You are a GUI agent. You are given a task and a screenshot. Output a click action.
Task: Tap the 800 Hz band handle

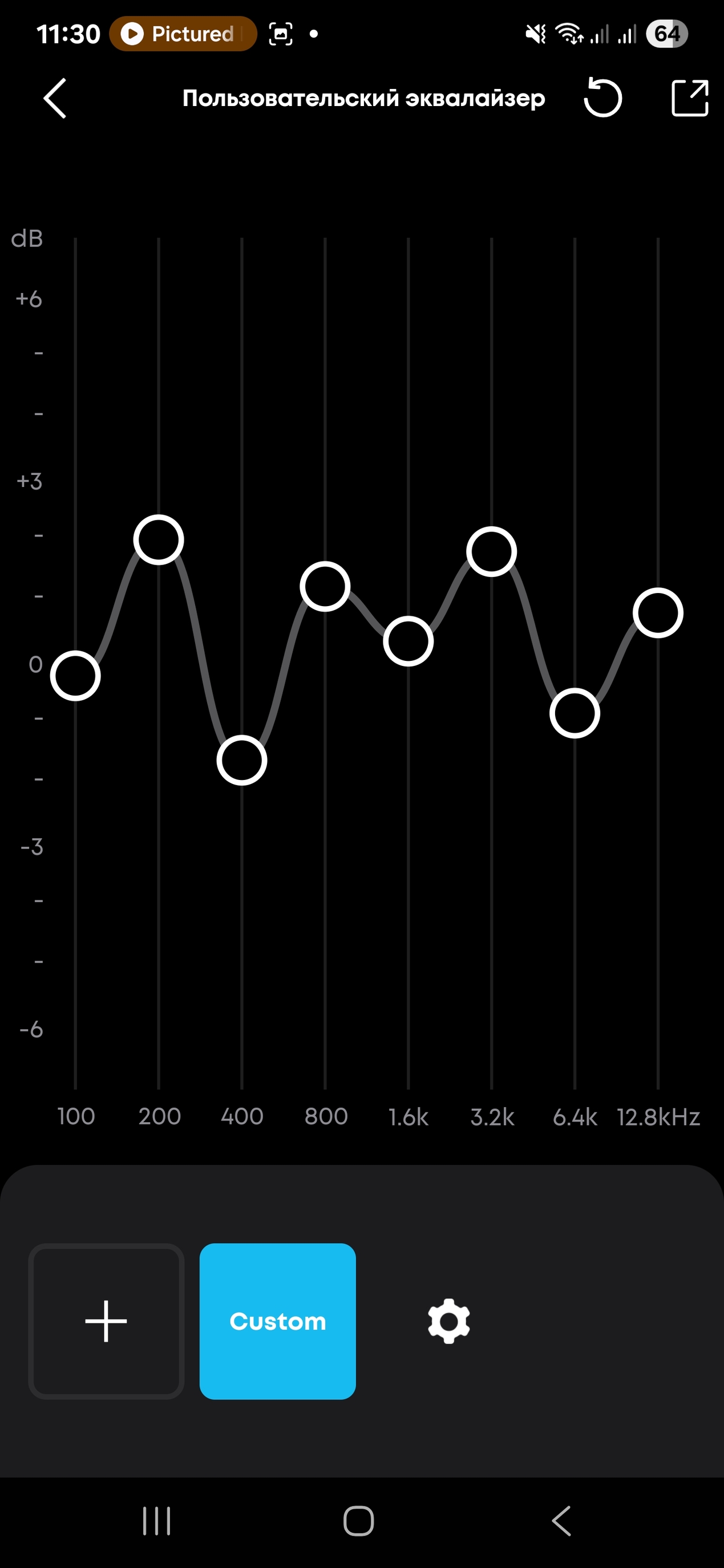[325, 587]
